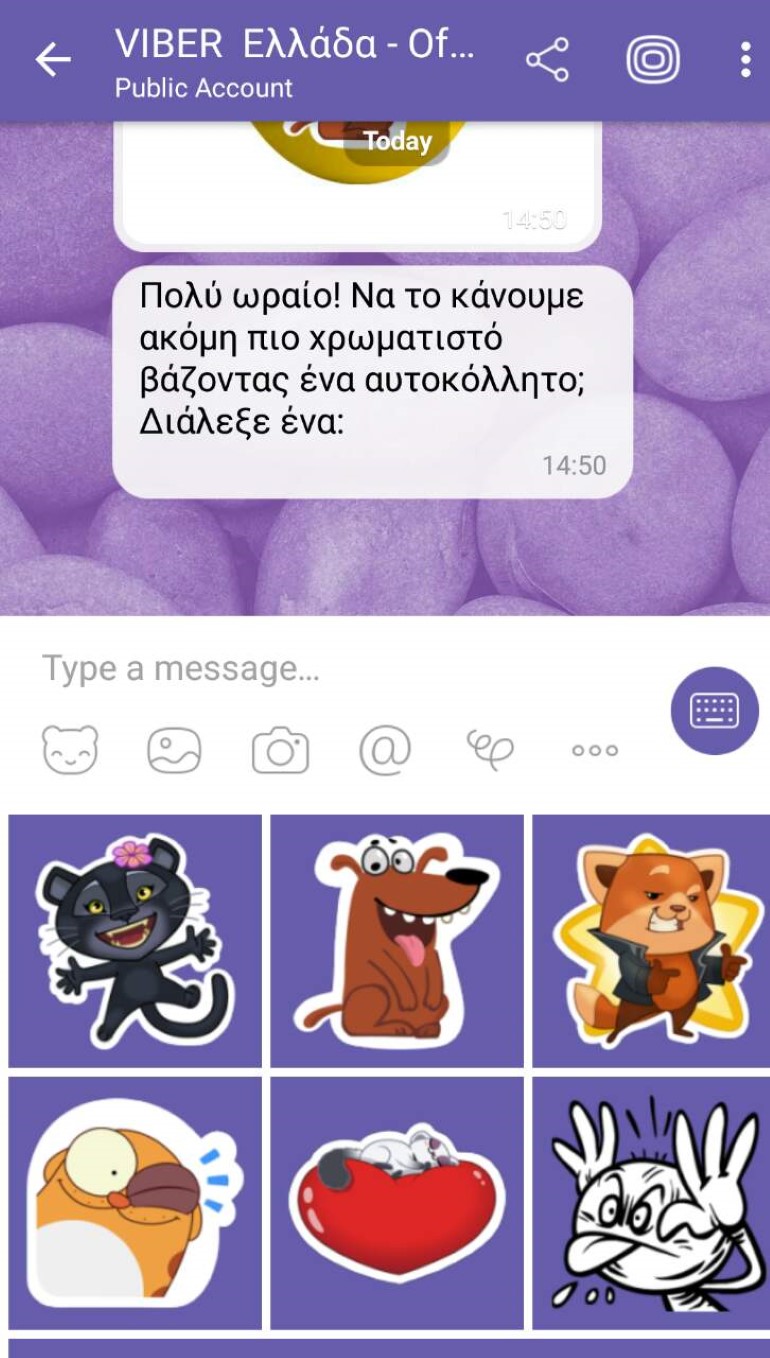Open the gallery picture icon
Image resolution: width=770 pixels, height=1358 pixels.
[174, 750]
